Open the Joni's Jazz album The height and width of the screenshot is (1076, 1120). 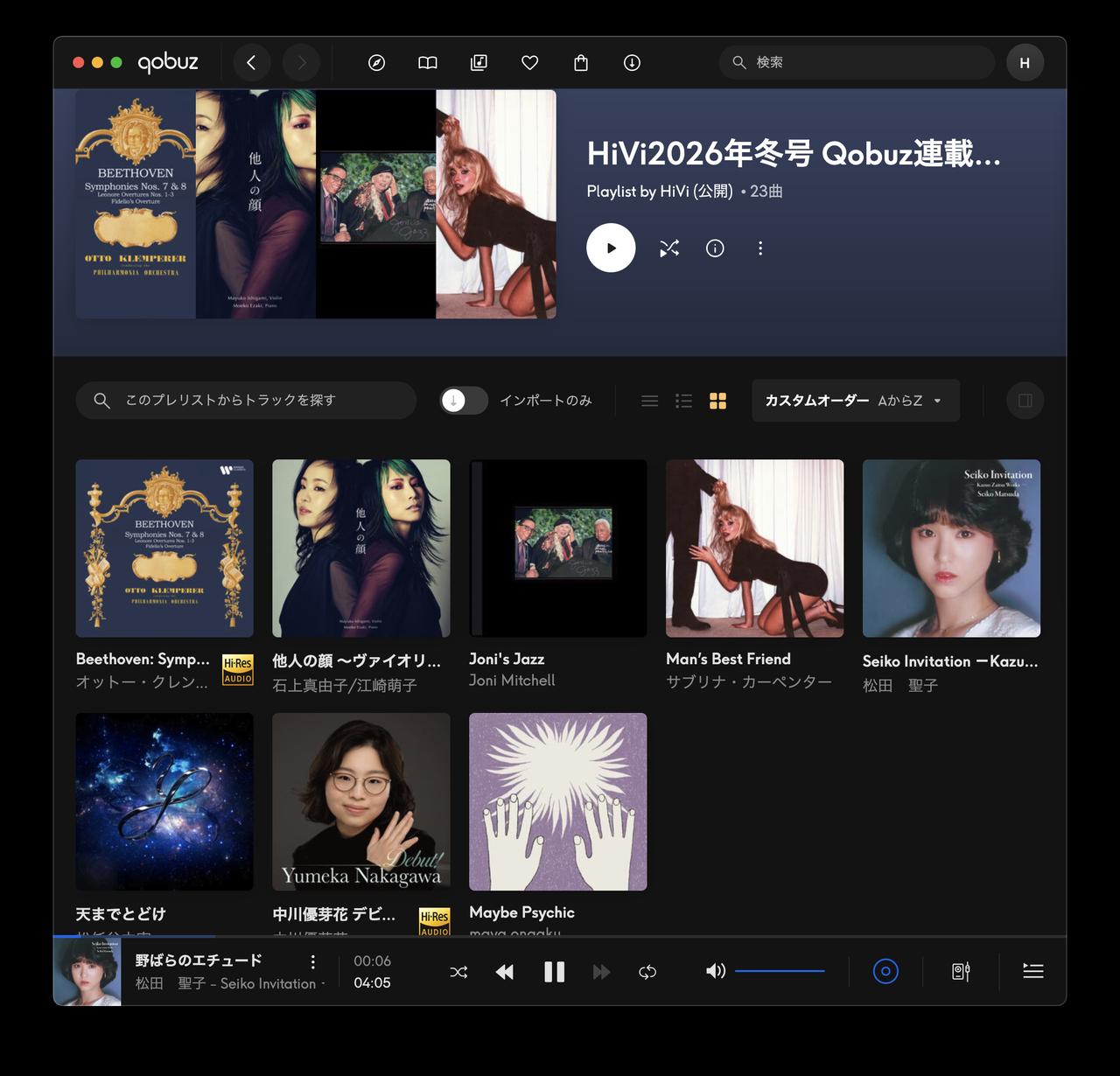click(557, 548)
